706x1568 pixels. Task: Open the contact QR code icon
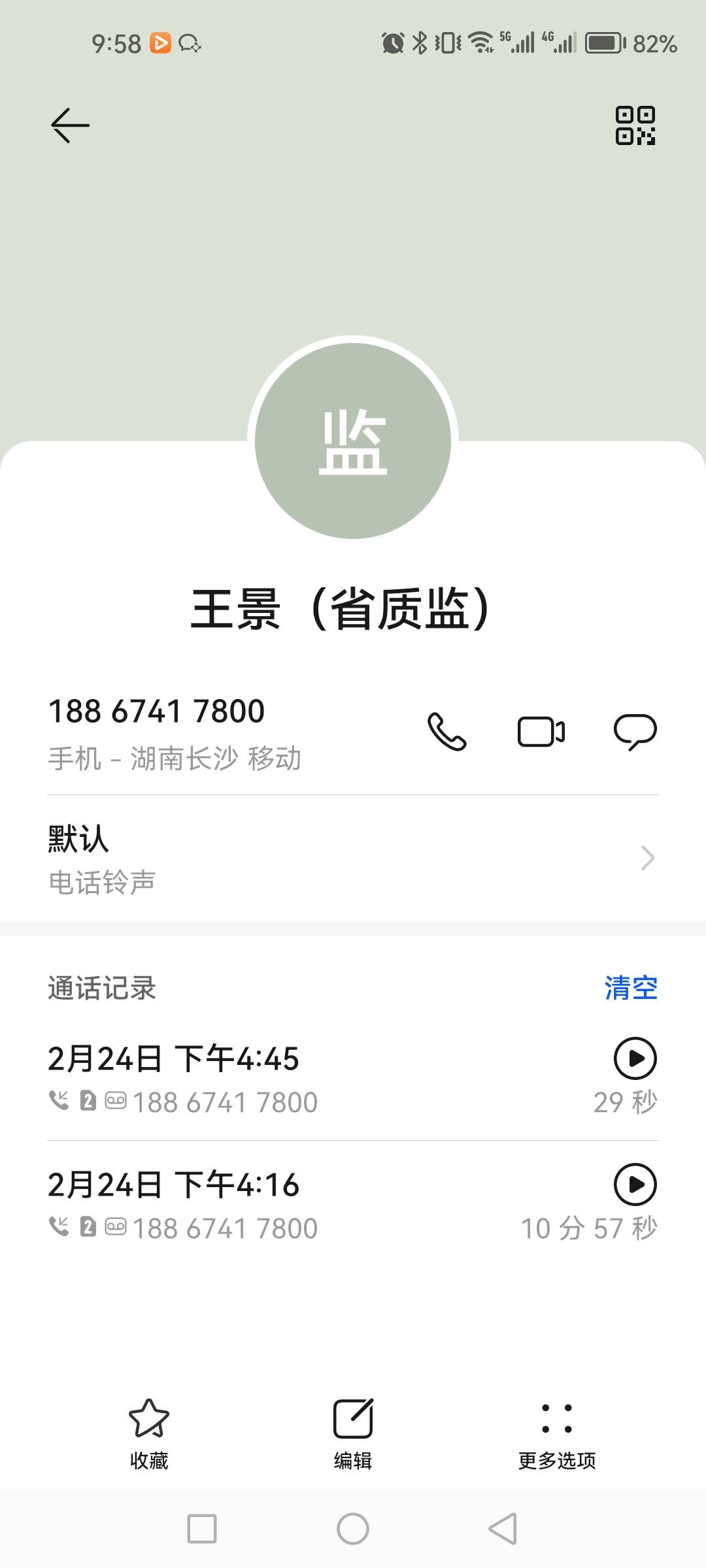tap(635, 125)
